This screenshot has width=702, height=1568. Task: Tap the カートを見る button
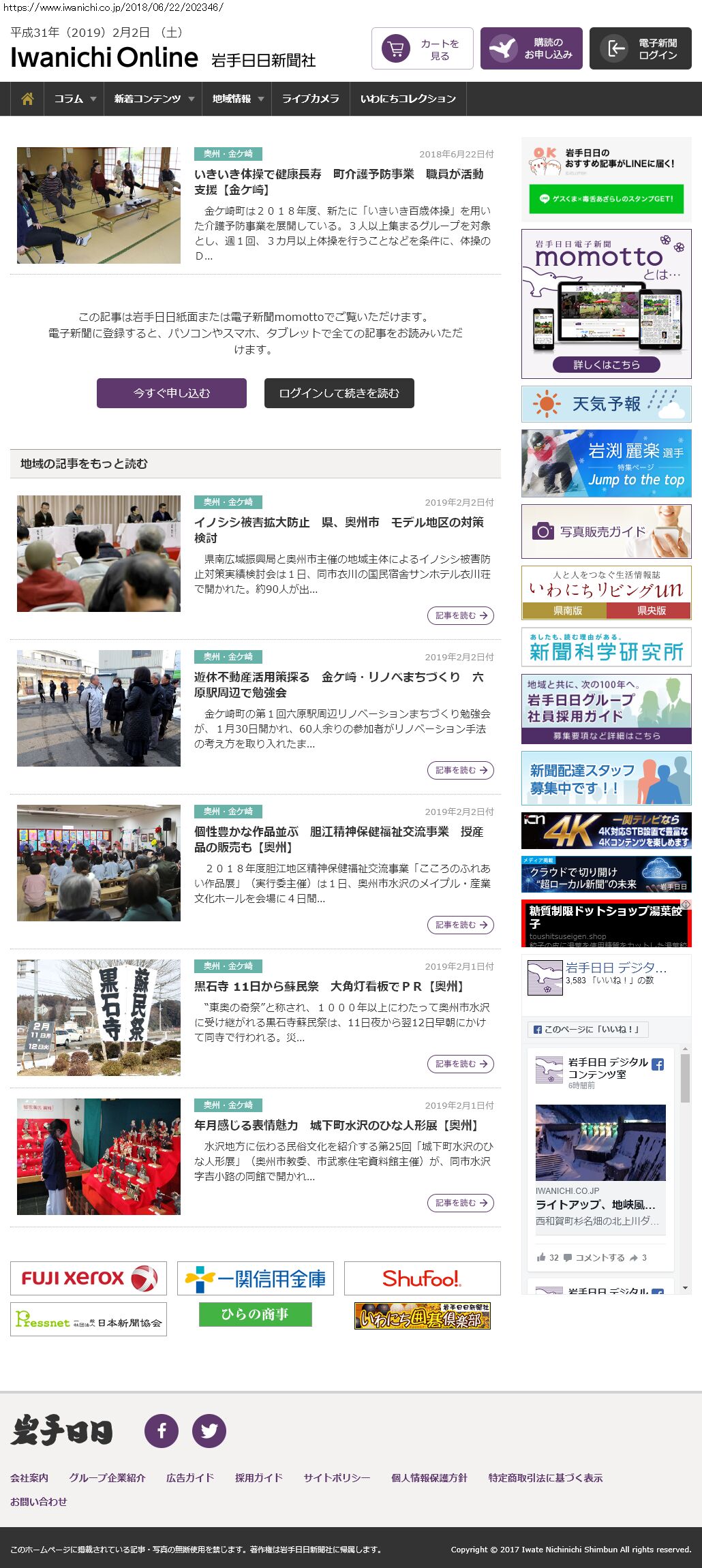[x=422, y=48]
